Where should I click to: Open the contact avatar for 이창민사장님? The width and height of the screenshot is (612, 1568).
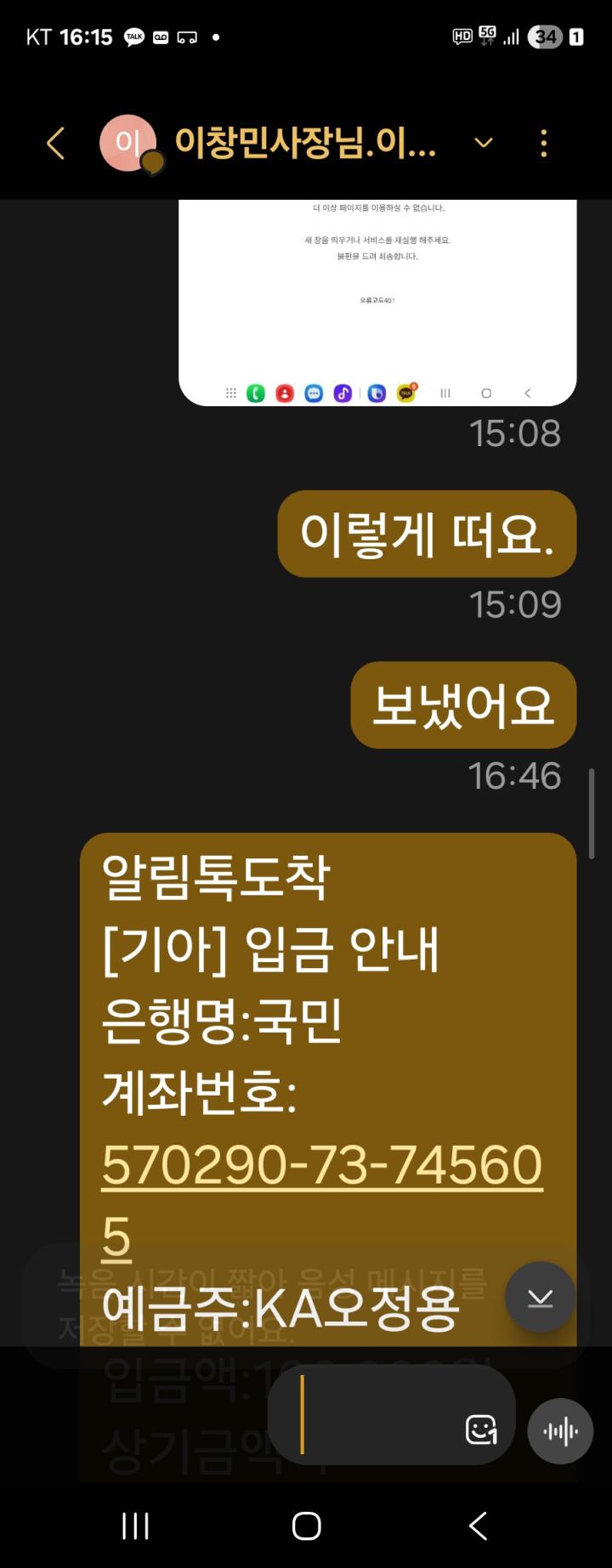128,144
